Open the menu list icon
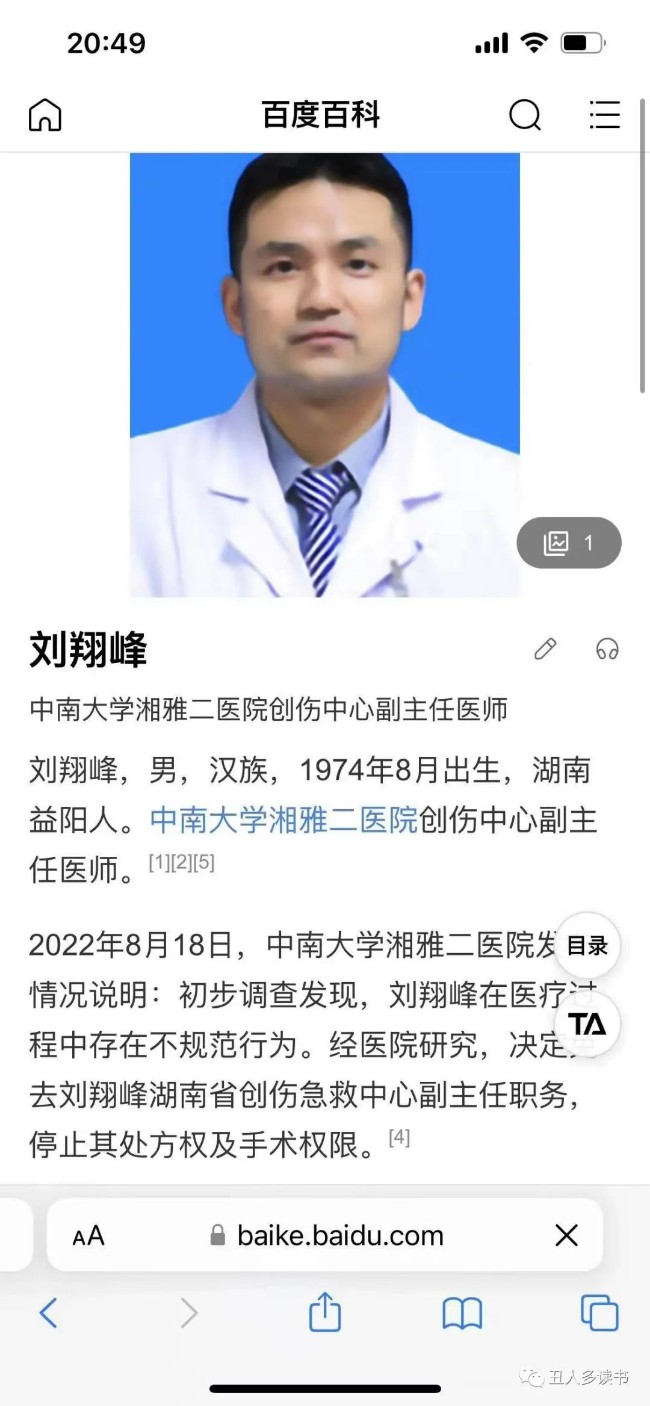This screenshot has height=1406, width=650. (x=604, y=115)
